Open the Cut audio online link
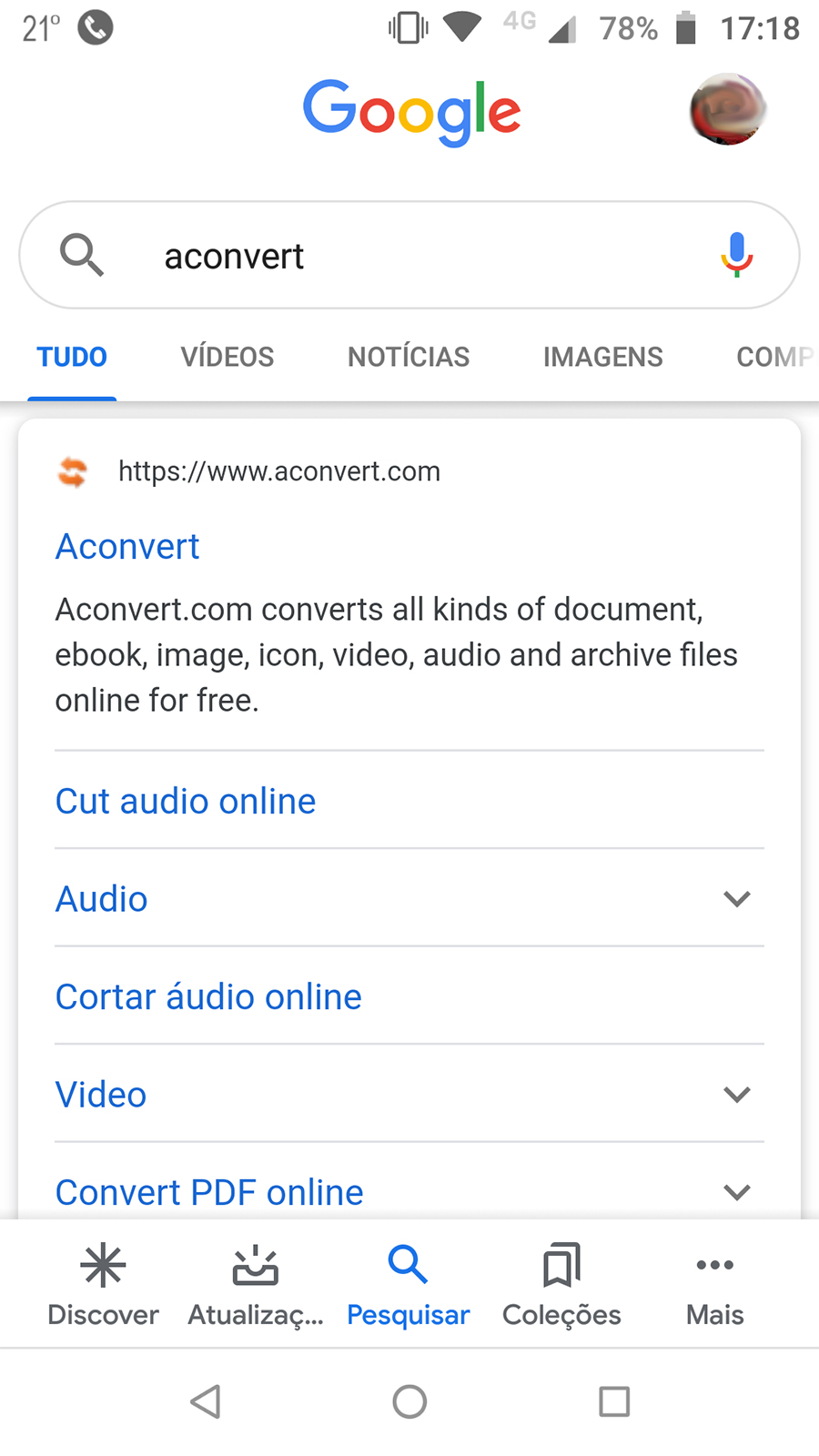This screenshot has height=1456, width=819. 186,802
